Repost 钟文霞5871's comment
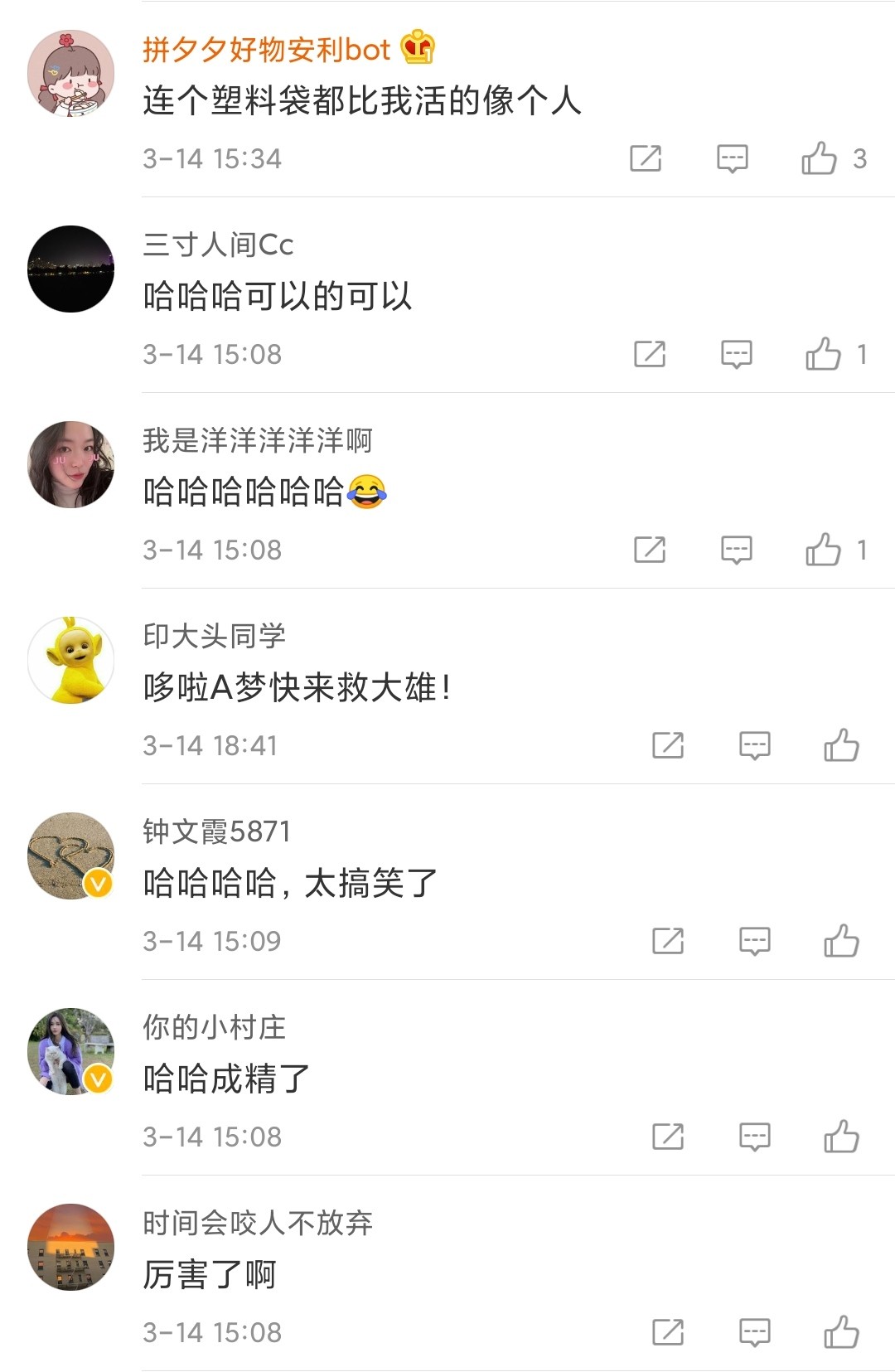 point(668,941)
